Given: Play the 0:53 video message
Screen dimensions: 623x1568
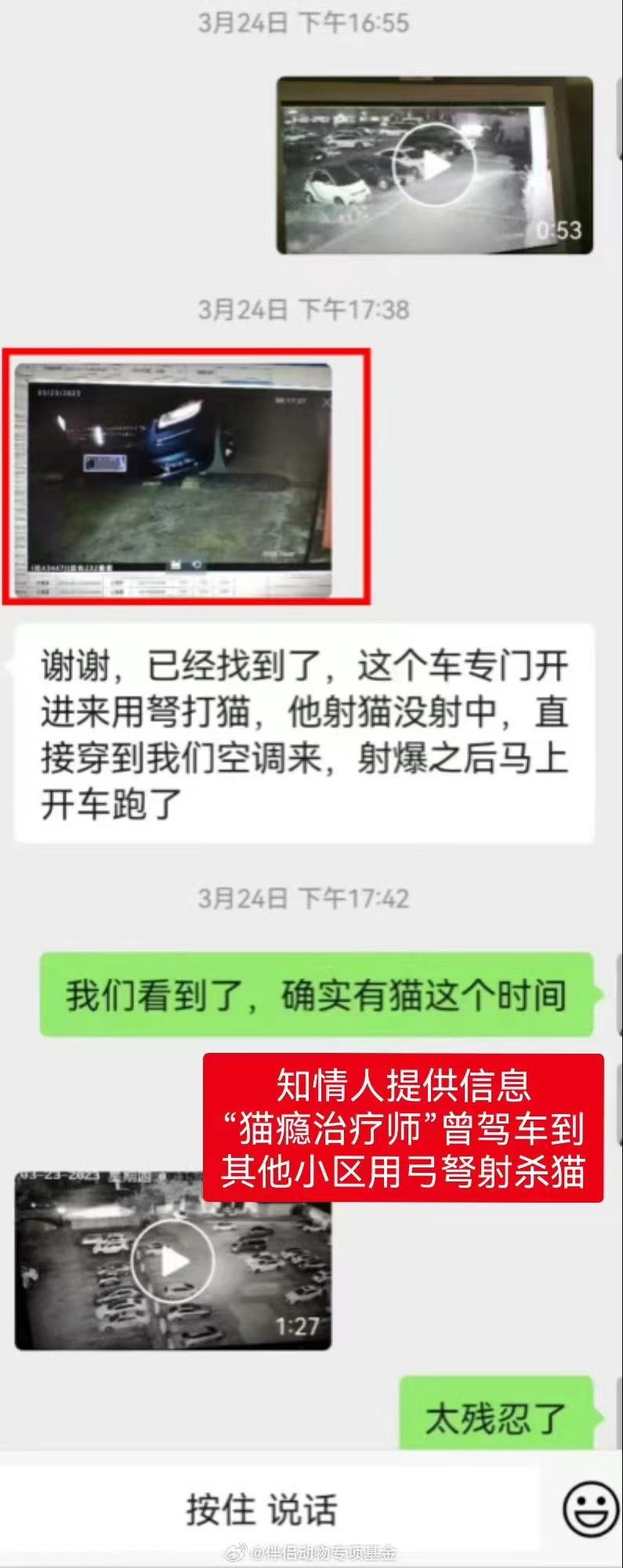Looking at the screenshot, I should click(434, 165).
